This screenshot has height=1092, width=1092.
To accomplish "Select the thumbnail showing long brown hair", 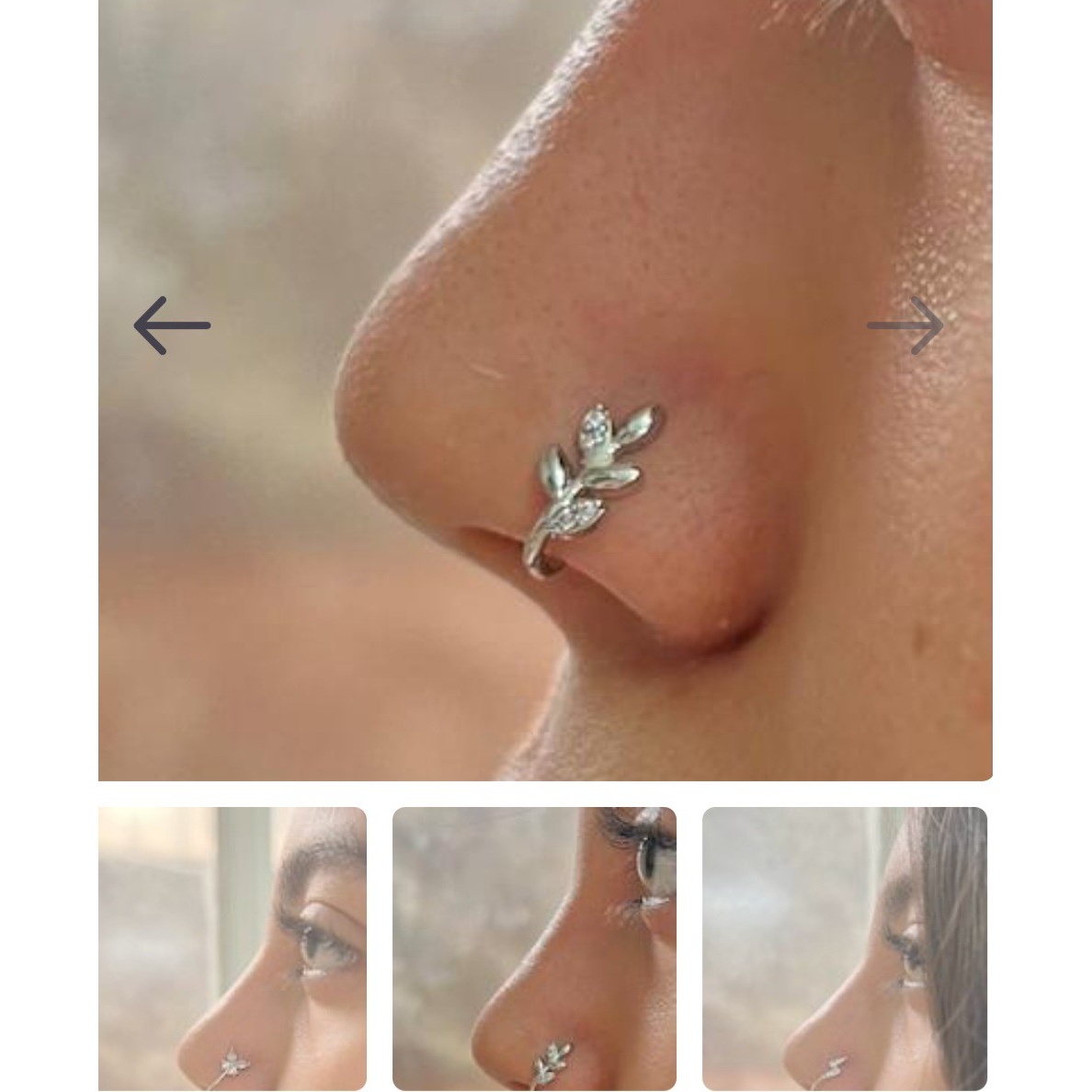I will point(844,949).
